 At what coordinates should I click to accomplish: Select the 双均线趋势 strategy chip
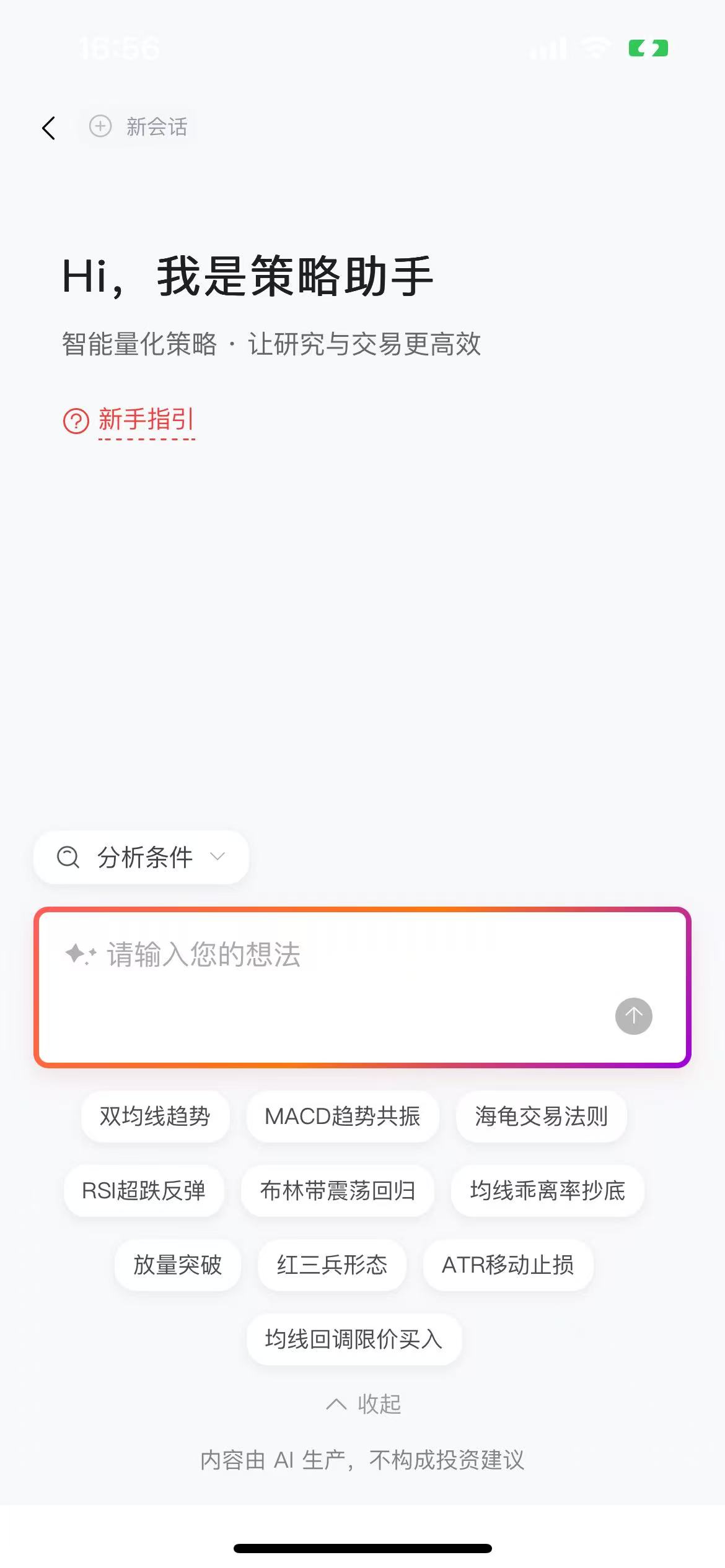click(154, 1116)
